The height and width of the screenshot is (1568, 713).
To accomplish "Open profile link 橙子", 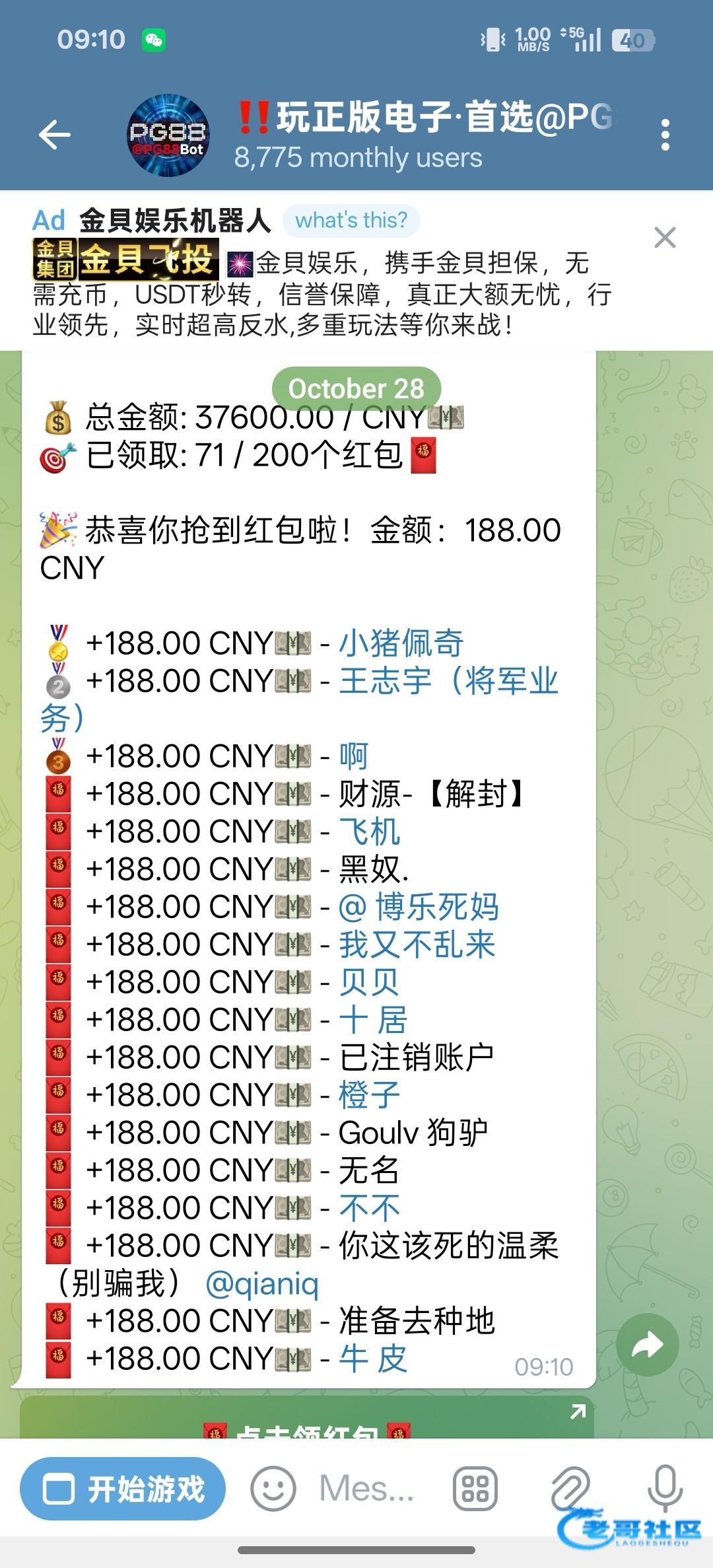I will click(x=369, y=1095).
